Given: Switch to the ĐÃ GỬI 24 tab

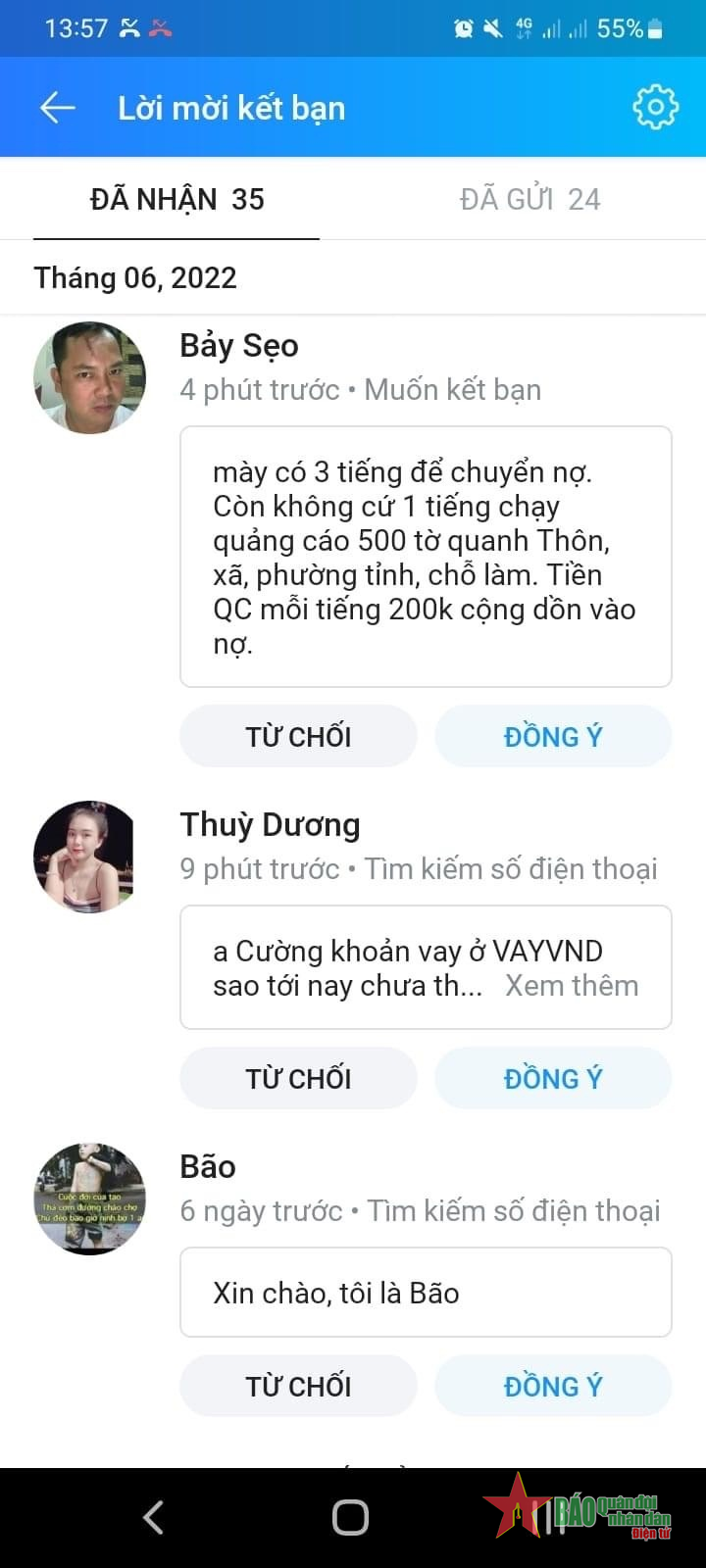Looking at the screenshot, I should (x=529, y=199).
